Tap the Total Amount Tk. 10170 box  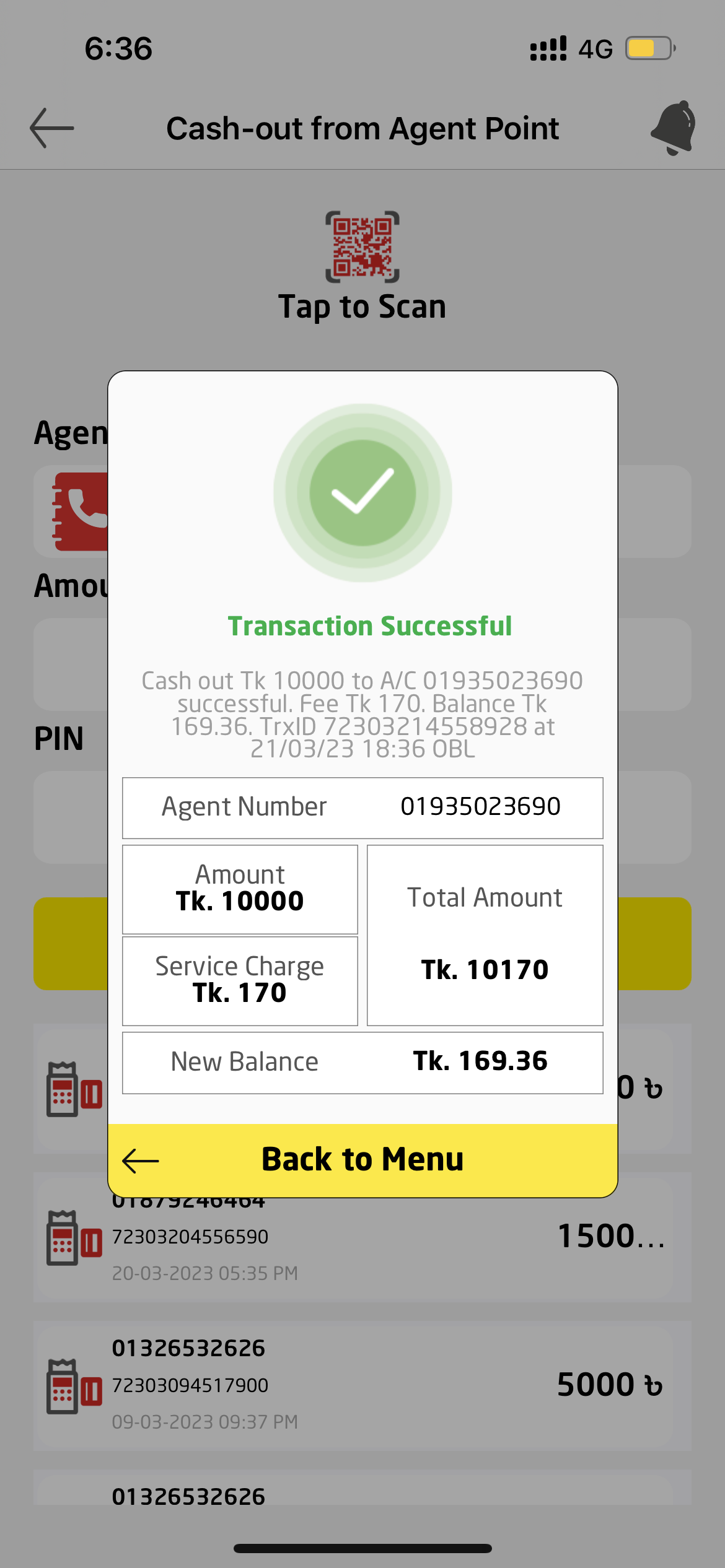485,935
